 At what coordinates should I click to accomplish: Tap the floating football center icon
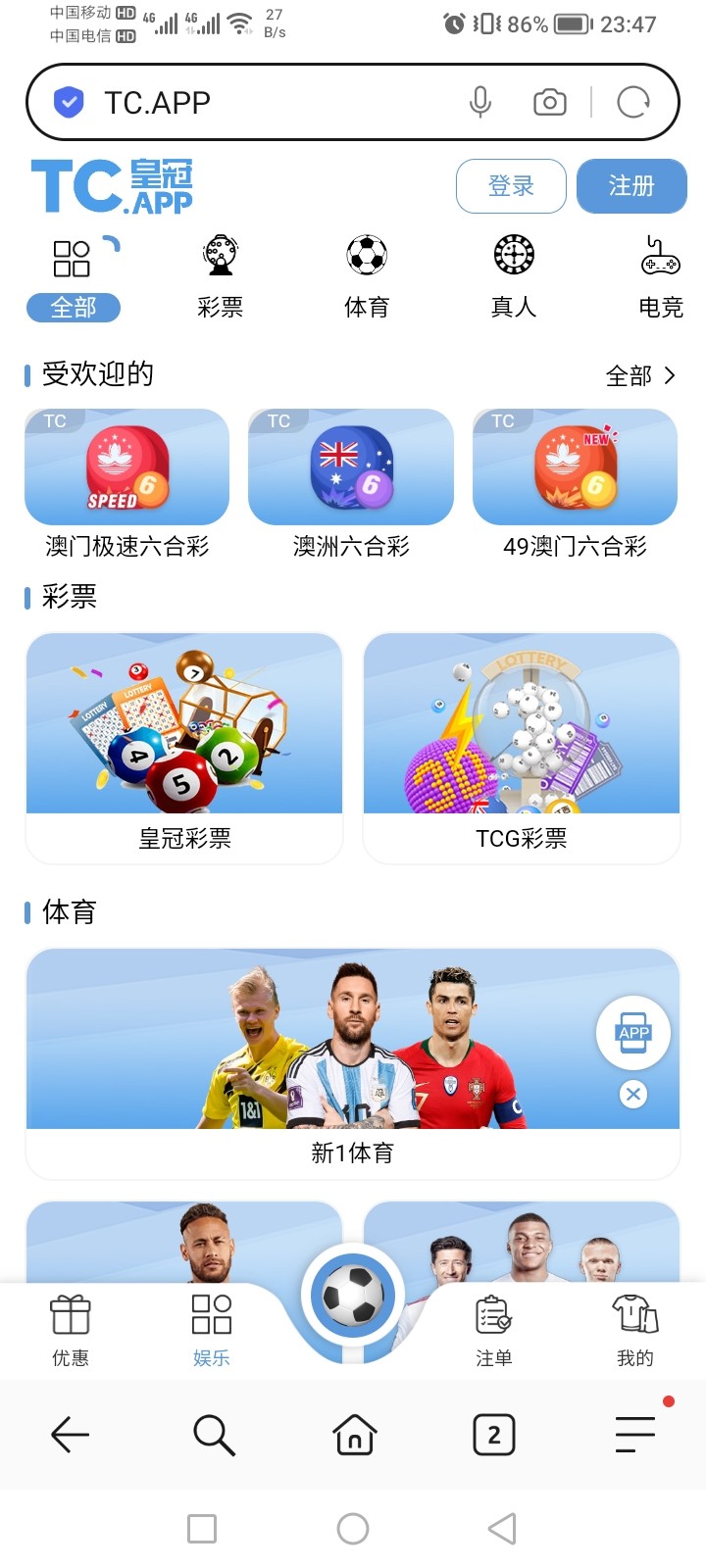353,1294
